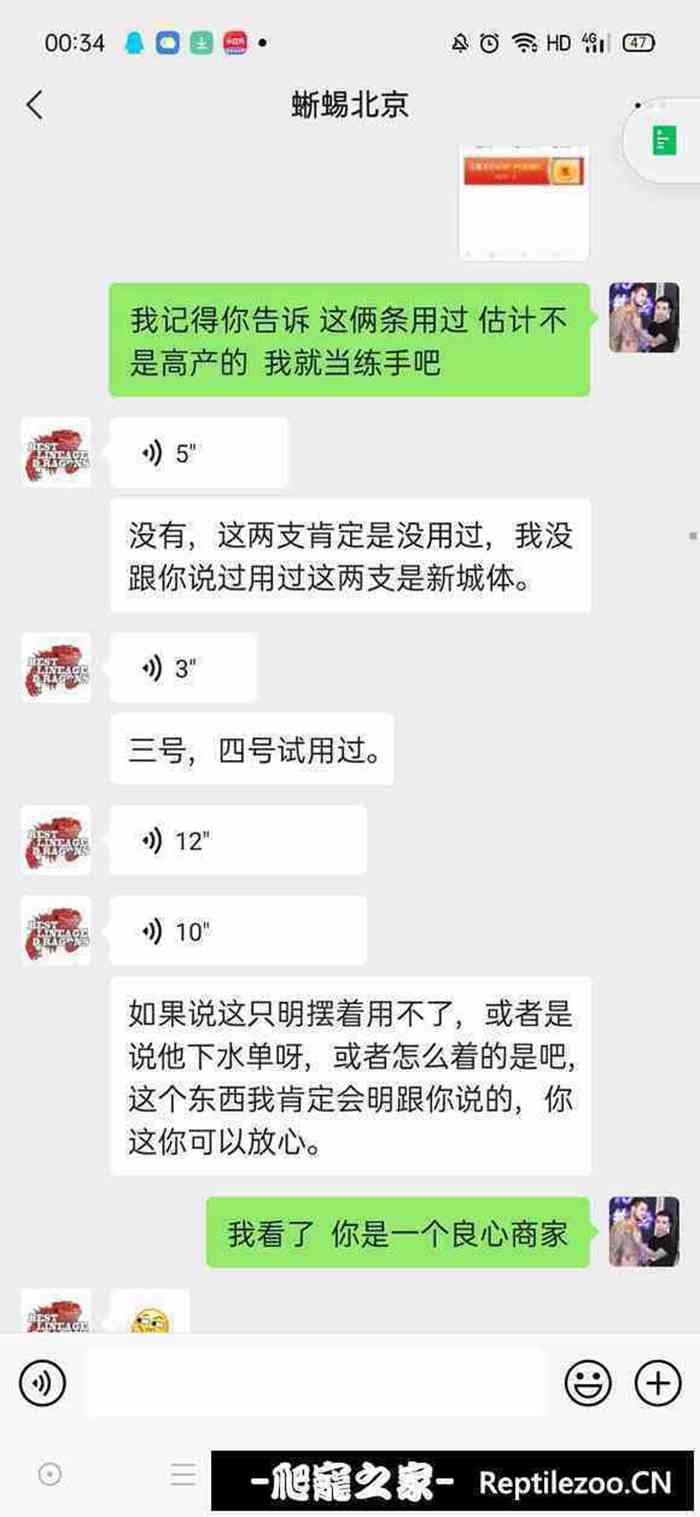Open the plus attachments menu
Viewport: 700px width, 1517px height.
[658, 1383]
